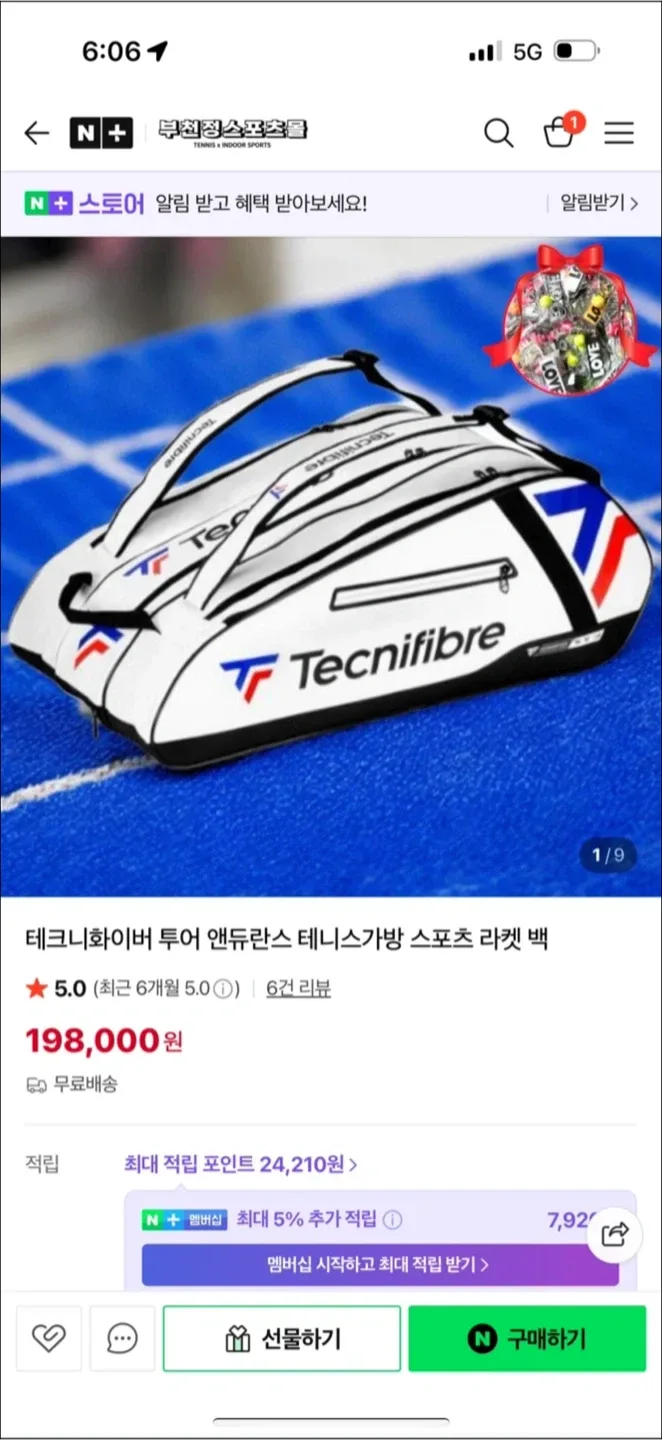Screen dimensions: 662x1440
Task: Tap 알림받기 to get store alerts
Action: pyautogui.click(x=597, y=204)
